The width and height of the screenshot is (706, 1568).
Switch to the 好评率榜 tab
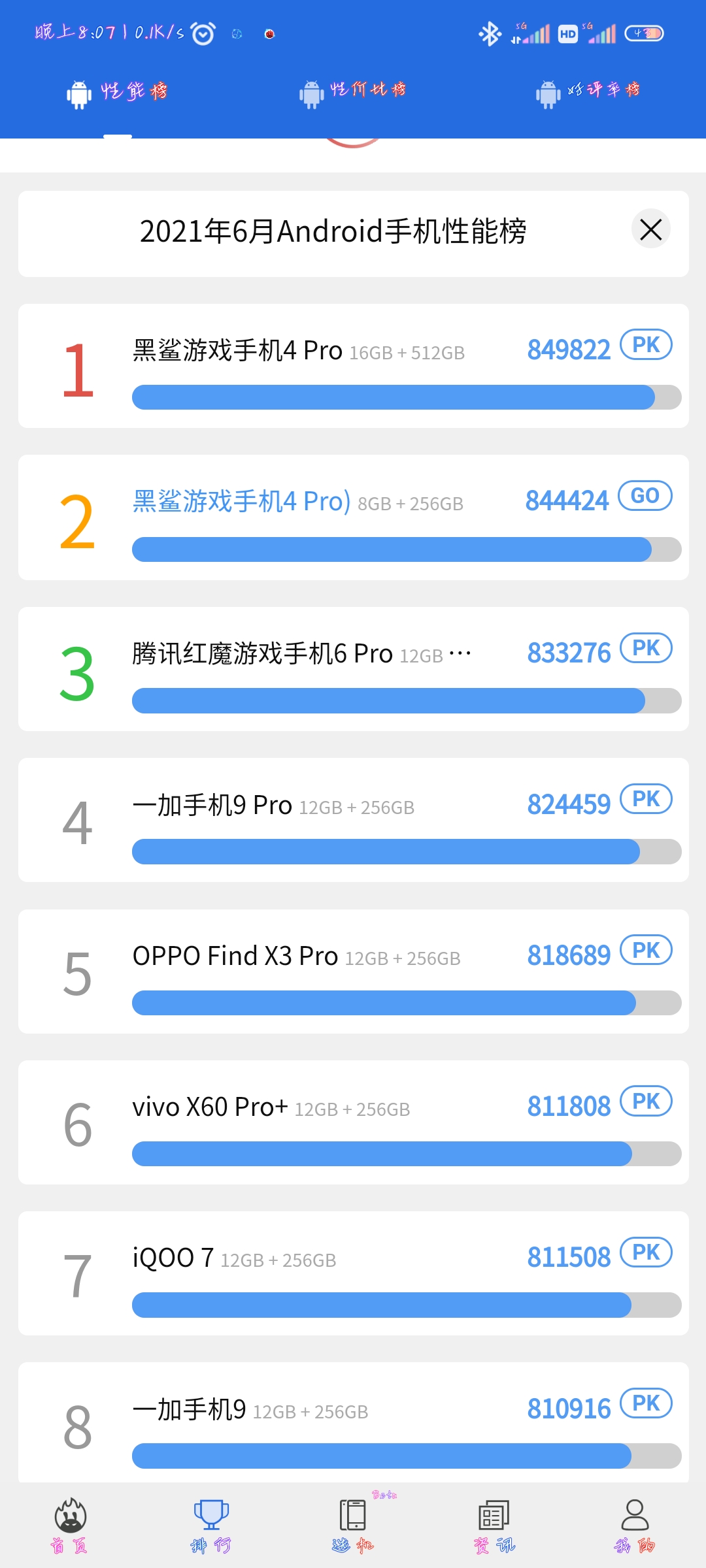[x=588, y=93]
